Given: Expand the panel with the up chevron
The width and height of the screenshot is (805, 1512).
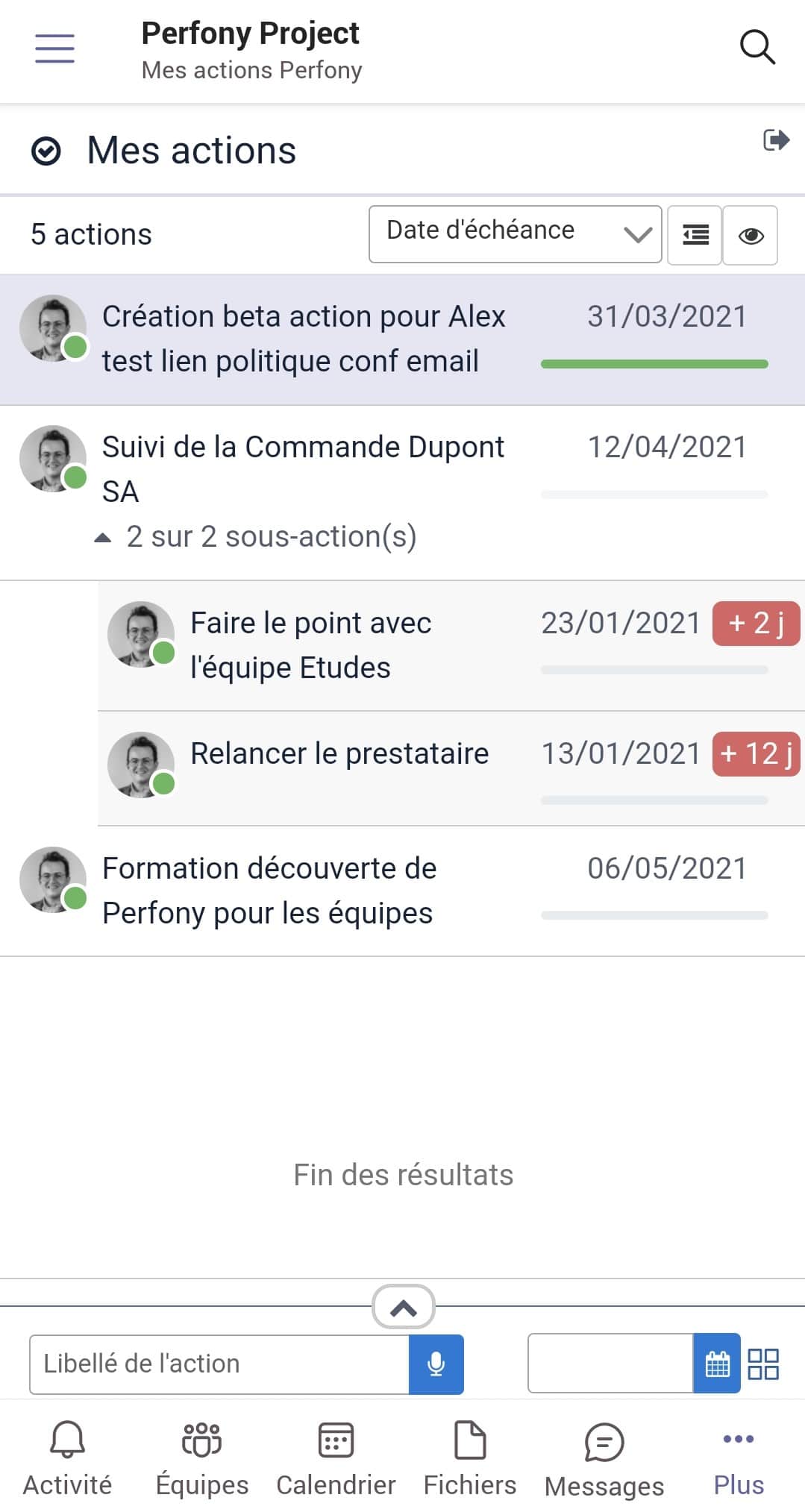Looking at the screenshot, I should [x=403, y=1307].
